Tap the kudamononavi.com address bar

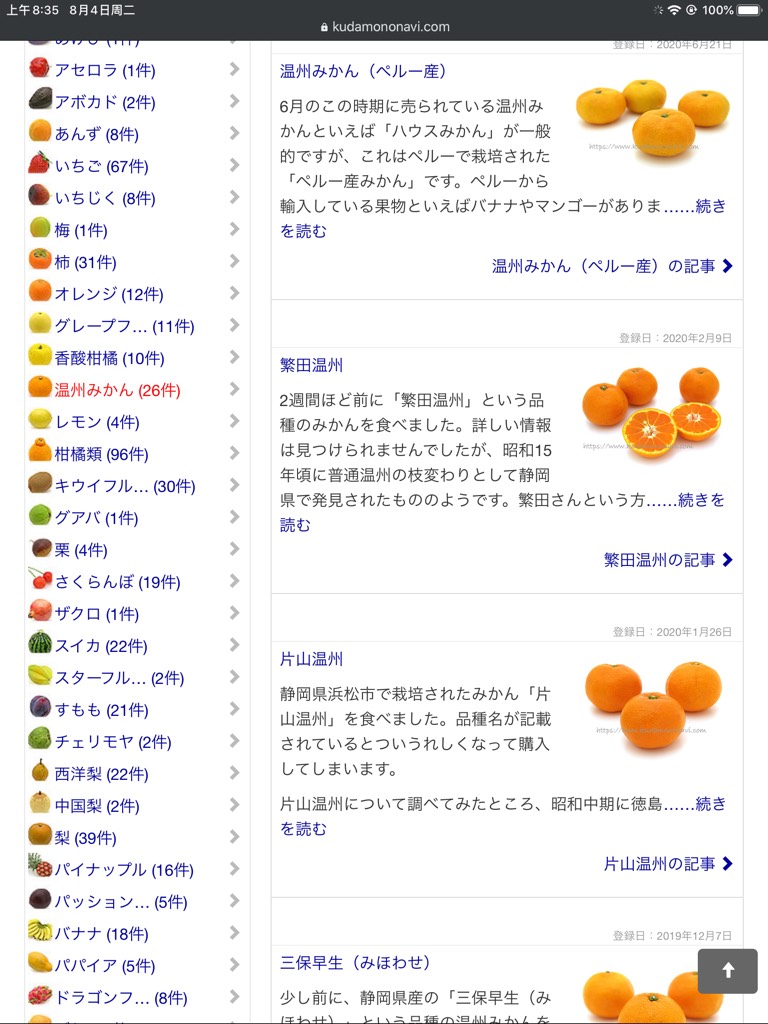coord(385,27)
